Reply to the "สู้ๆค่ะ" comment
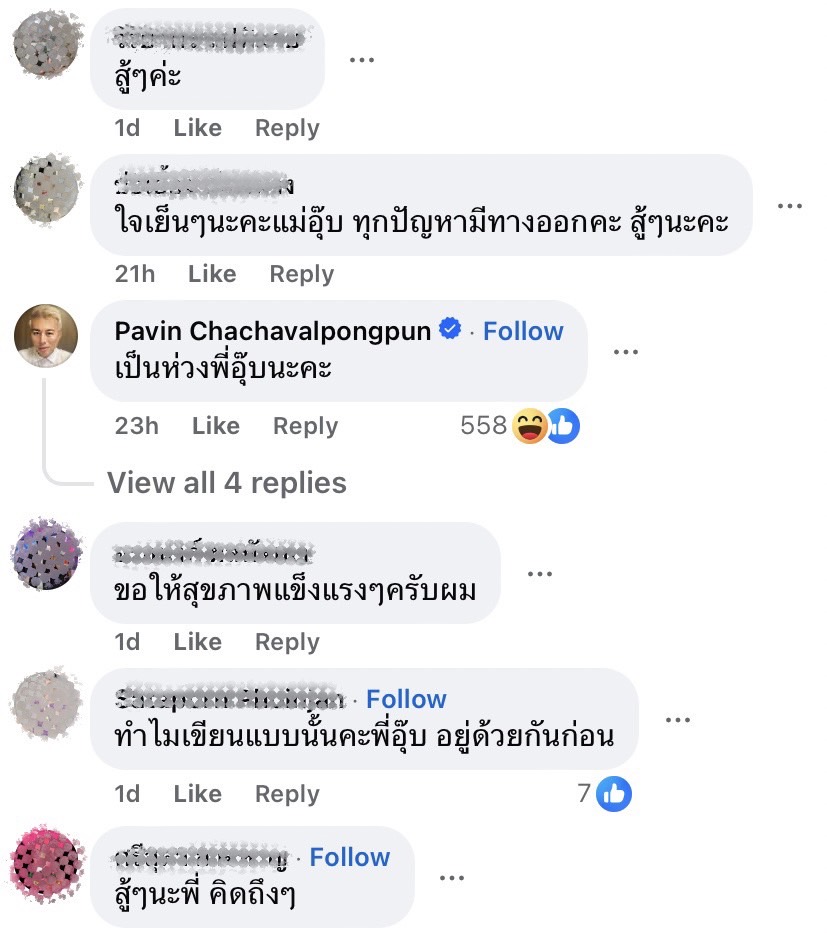Screen dimensions: 827x933 coord(287,128)
